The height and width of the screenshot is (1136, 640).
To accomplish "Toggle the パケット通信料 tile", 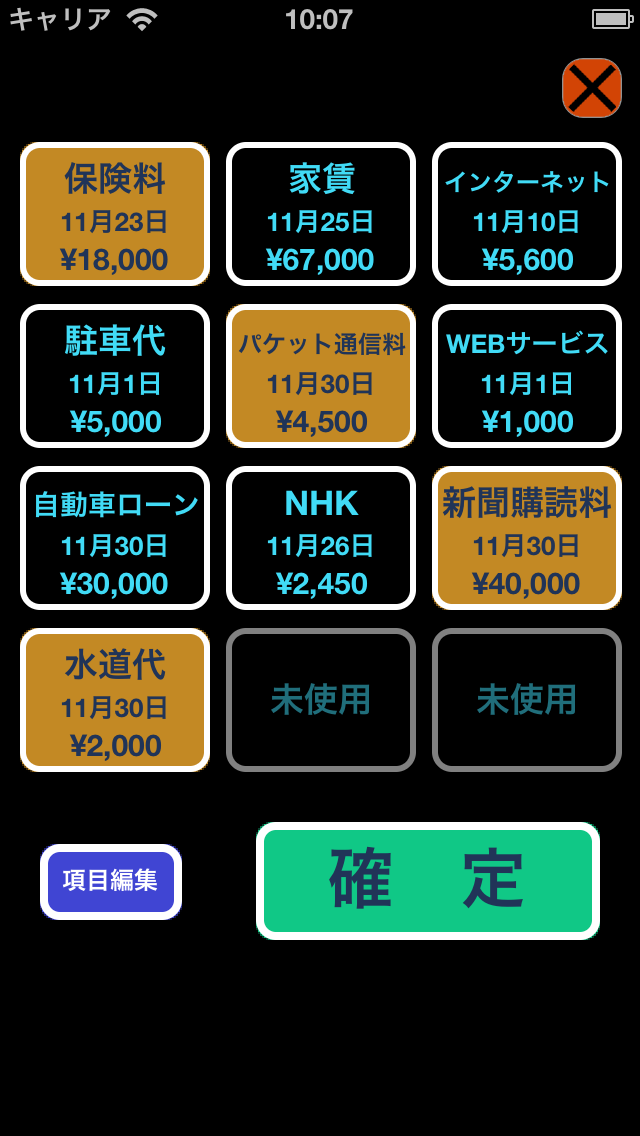I will pos(321,376).
